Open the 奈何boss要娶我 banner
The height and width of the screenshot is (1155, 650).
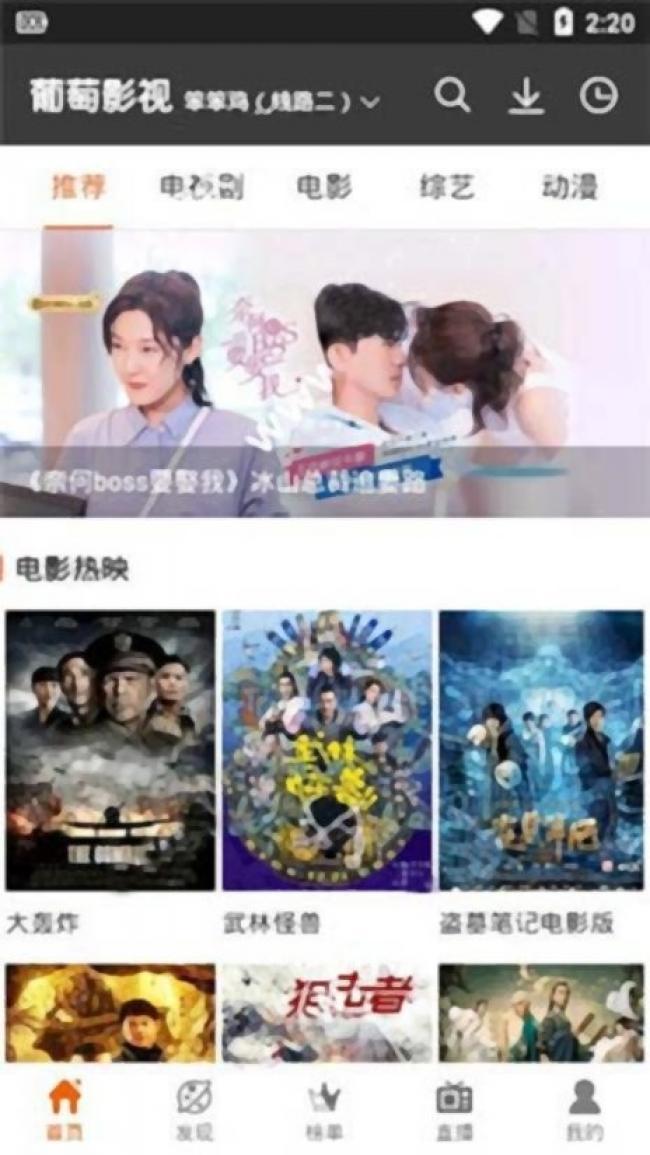tap(324, 372)
